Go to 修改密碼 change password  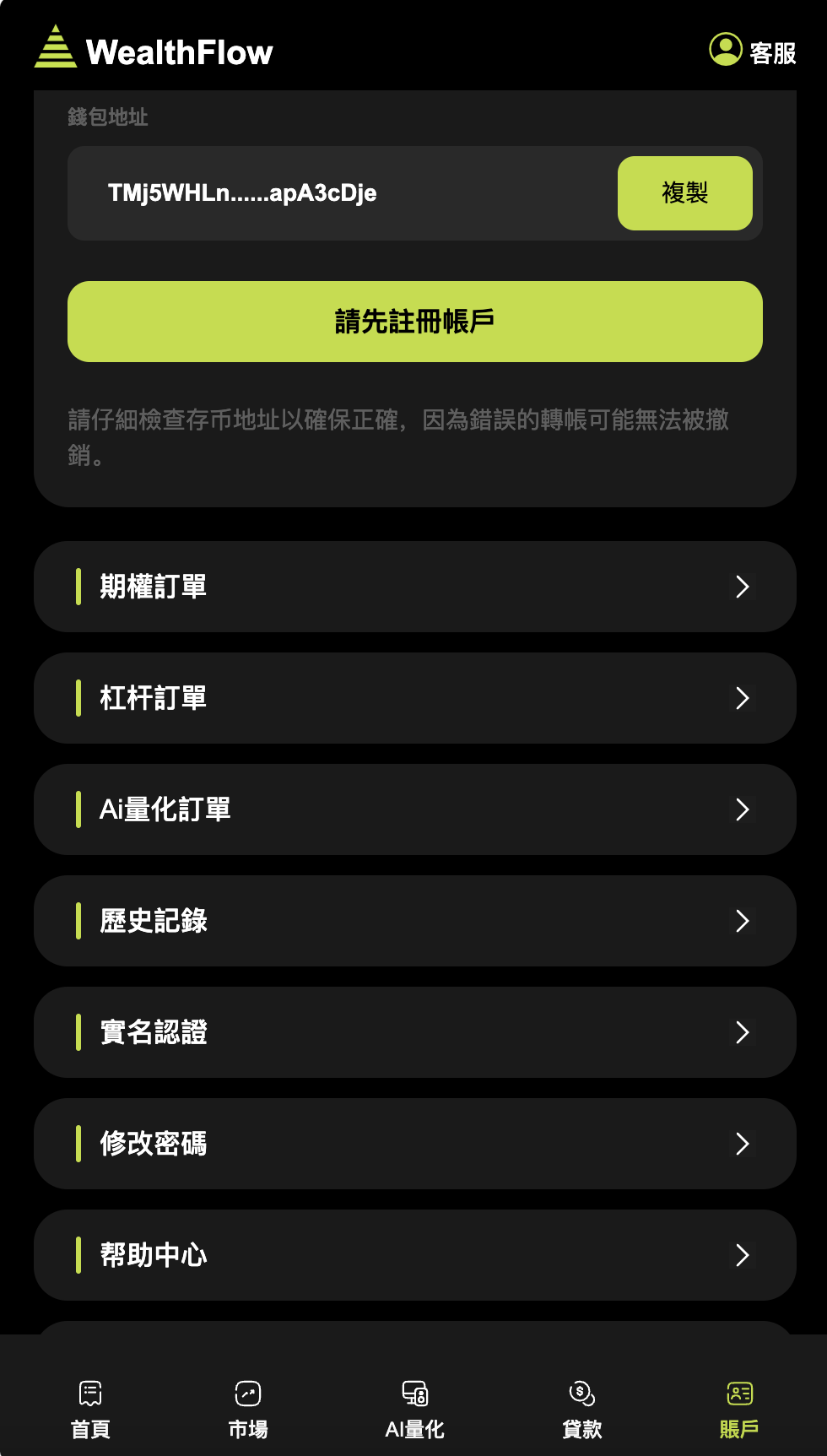[x=414, y=1144]
